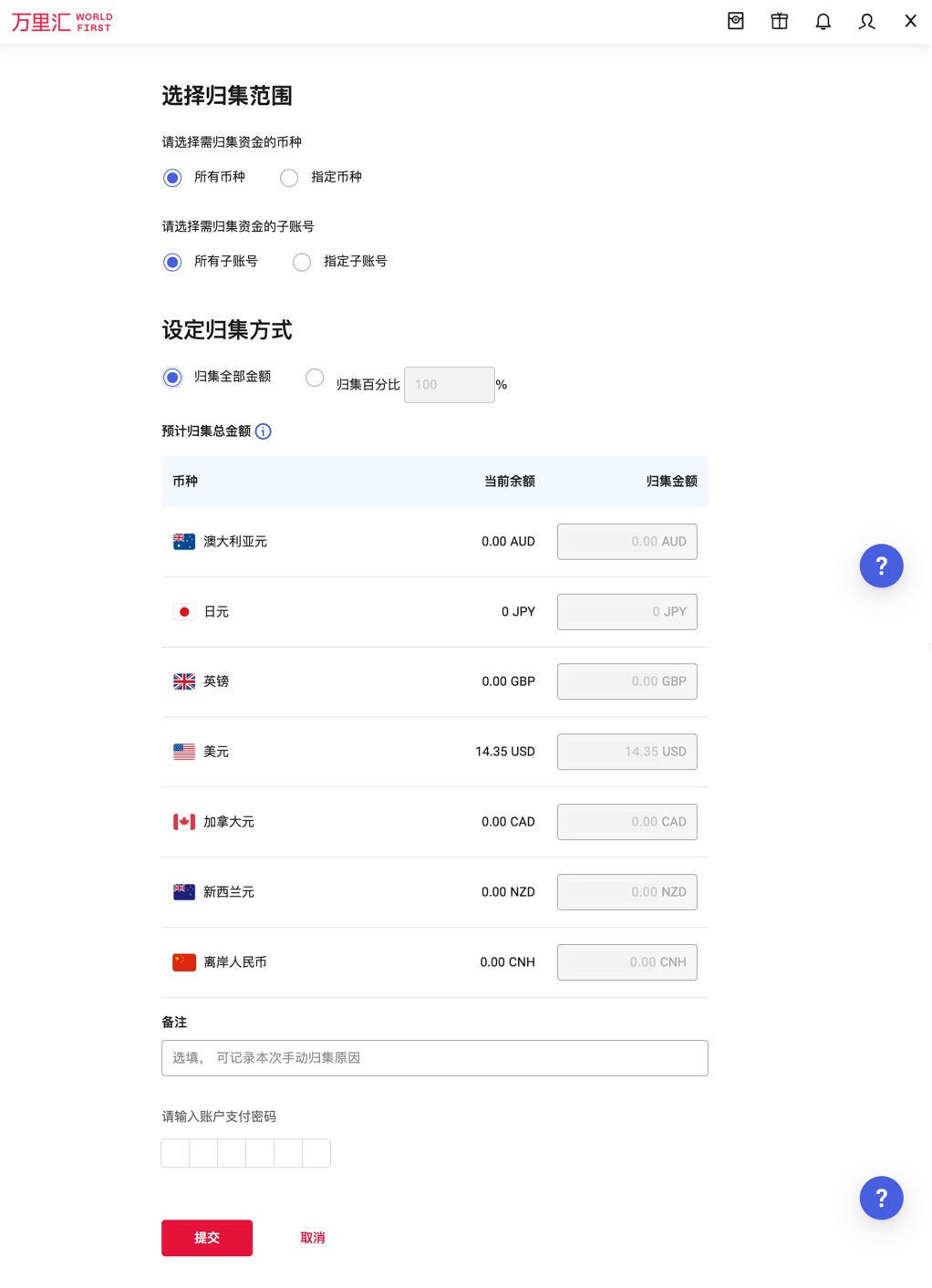Choose the 所有子账号 radio option
This screenshot has width=932, height=1288.
172,263
